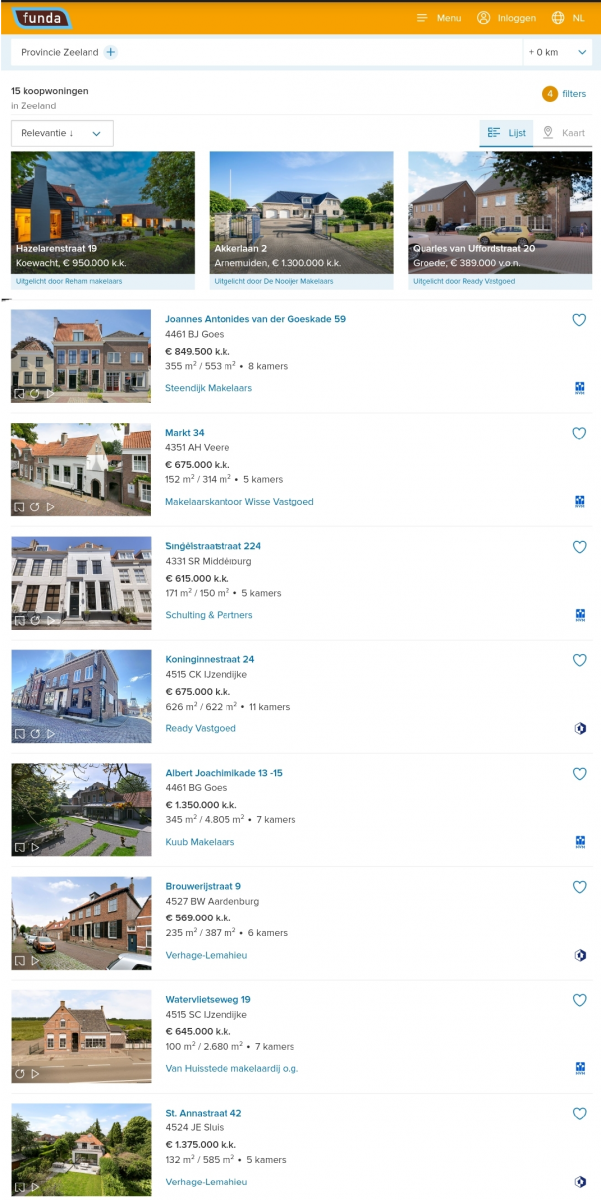601x1200 pixels.
Task: Like the Brouwerijstraat 9 home
Action: [579, 887]
